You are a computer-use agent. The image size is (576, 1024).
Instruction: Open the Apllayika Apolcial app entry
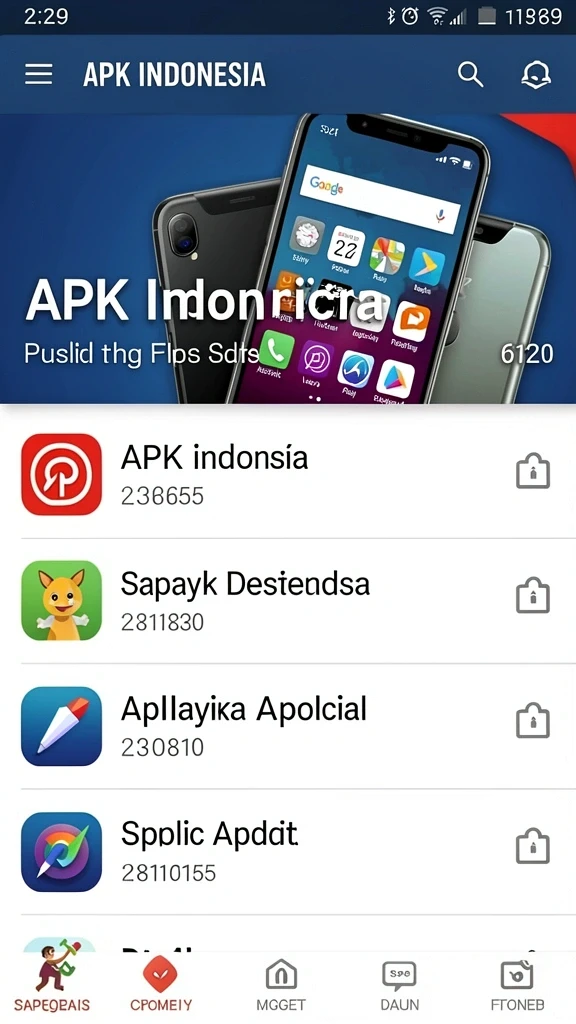(288, 726)
